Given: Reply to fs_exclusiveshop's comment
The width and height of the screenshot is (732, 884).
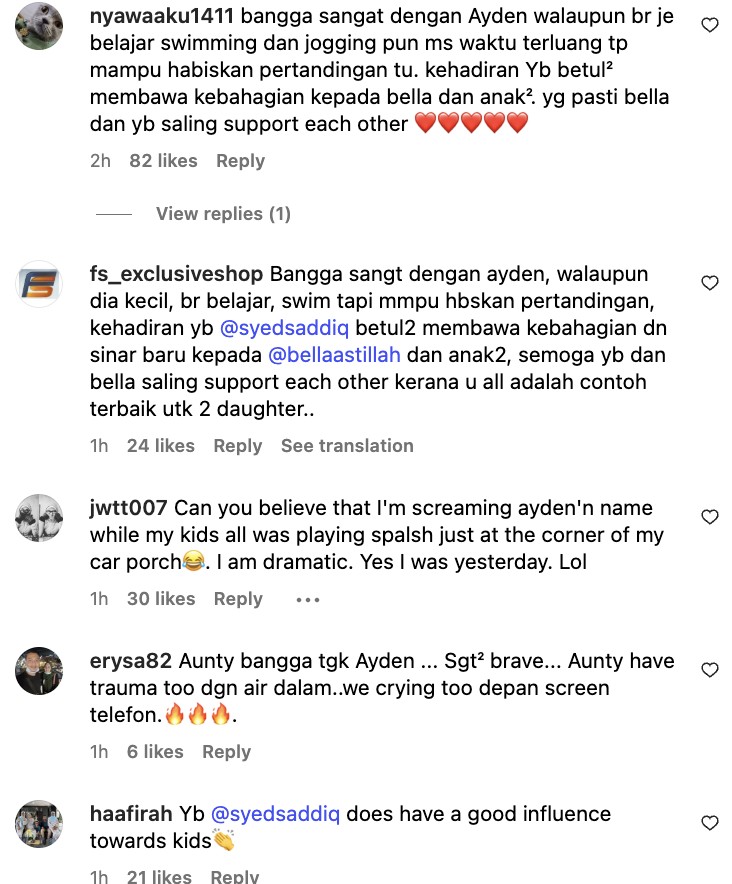Looking at the screenshot, I should pyautogui.click(x=238, y=446).
